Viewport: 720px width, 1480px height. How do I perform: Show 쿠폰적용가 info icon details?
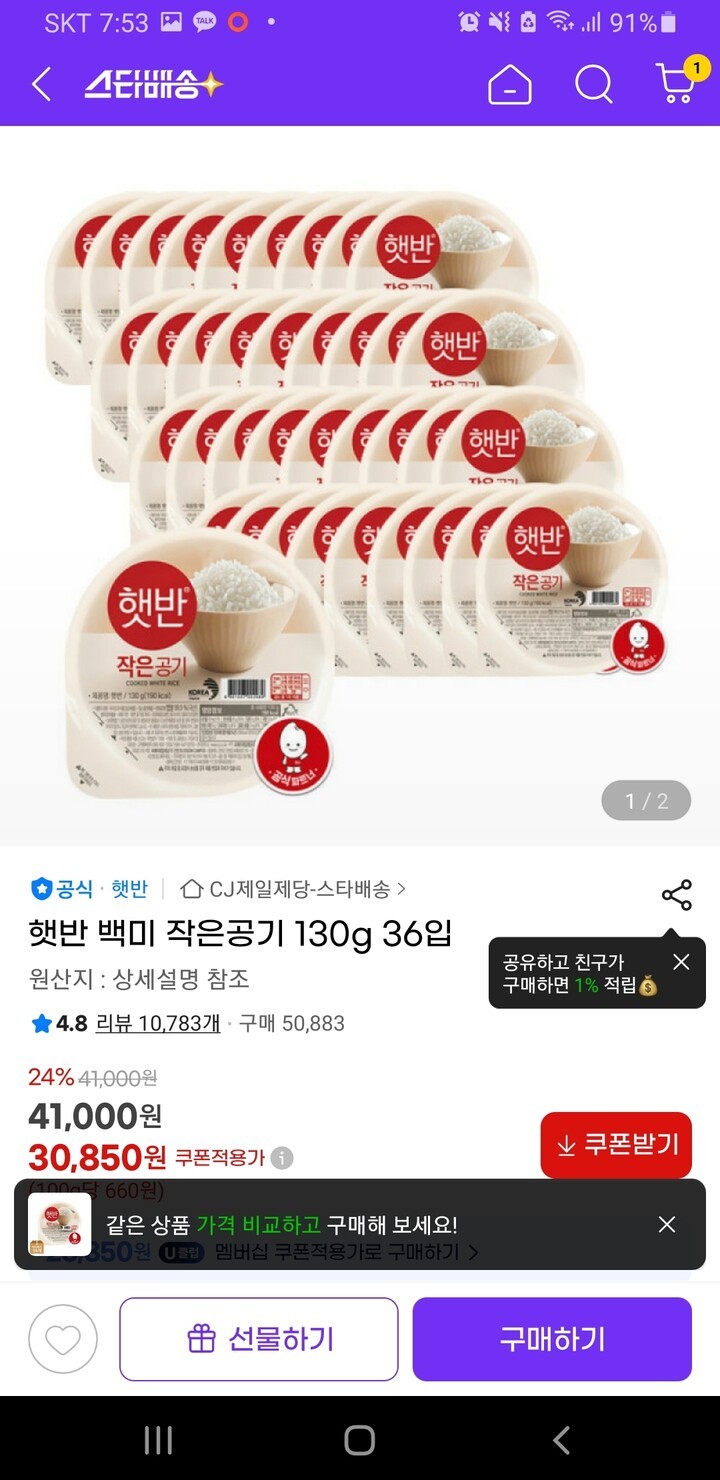pos(283,1158)
